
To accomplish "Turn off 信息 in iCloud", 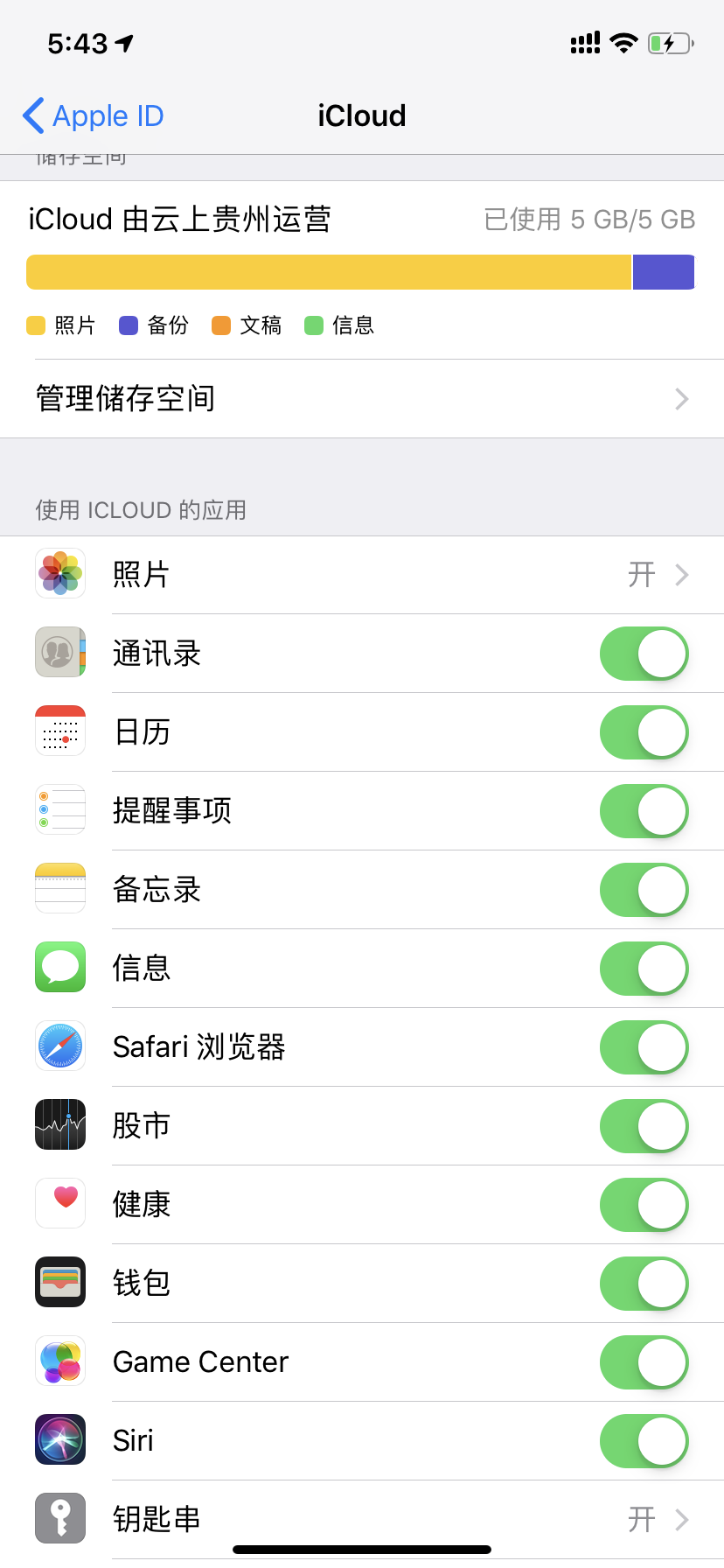I will tap(644, 969).
